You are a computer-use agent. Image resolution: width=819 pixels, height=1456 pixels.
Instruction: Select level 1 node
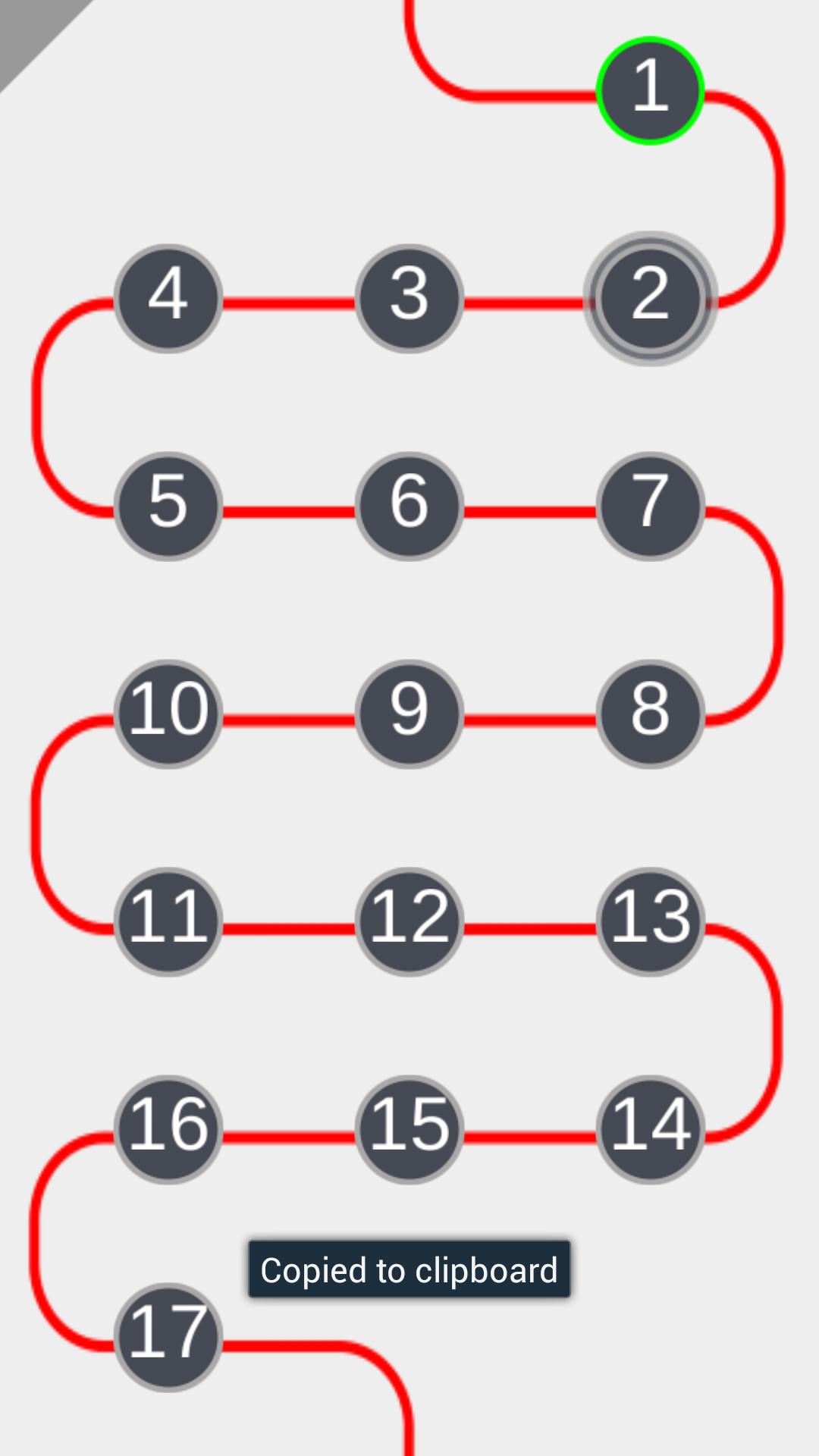650,90
